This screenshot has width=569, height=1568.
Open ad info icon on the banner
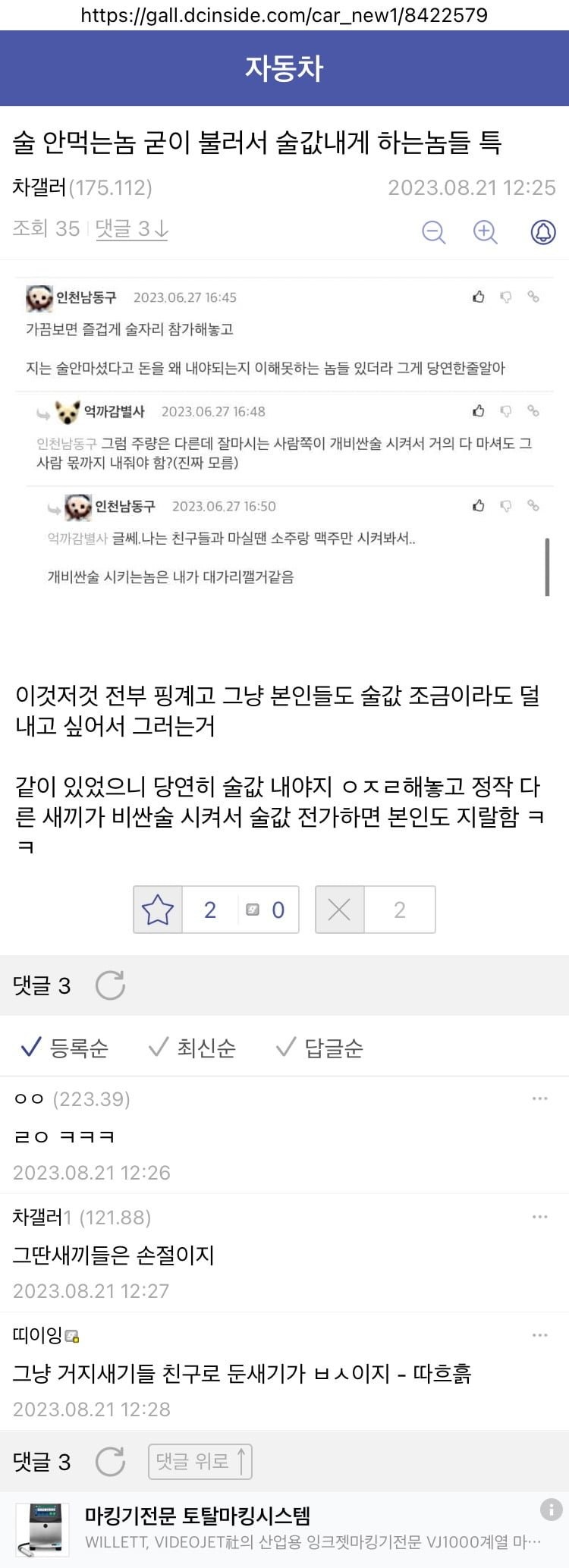point(551,1510)
